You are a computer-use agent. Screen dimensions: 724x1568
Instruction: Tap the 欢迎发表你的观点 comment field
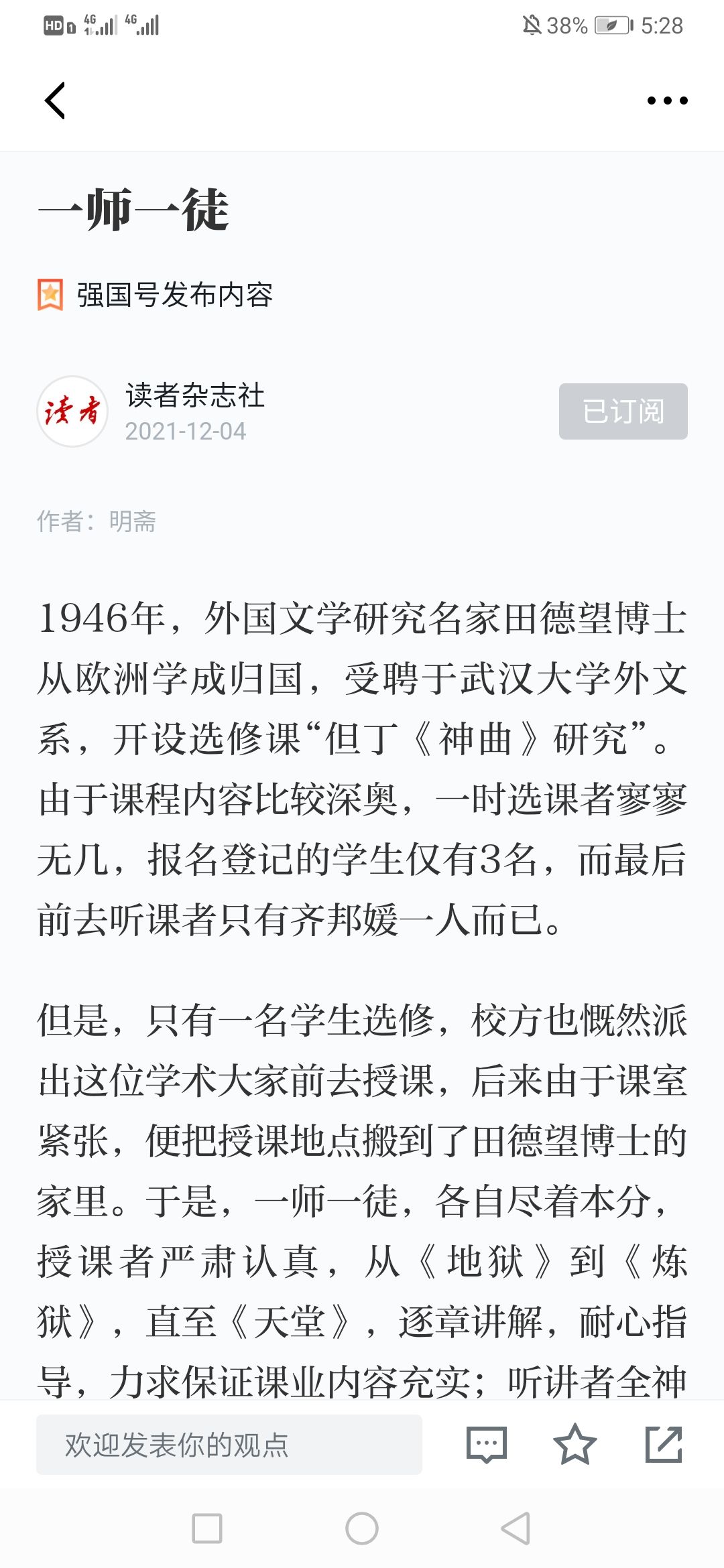click(x=229, y=1445)
